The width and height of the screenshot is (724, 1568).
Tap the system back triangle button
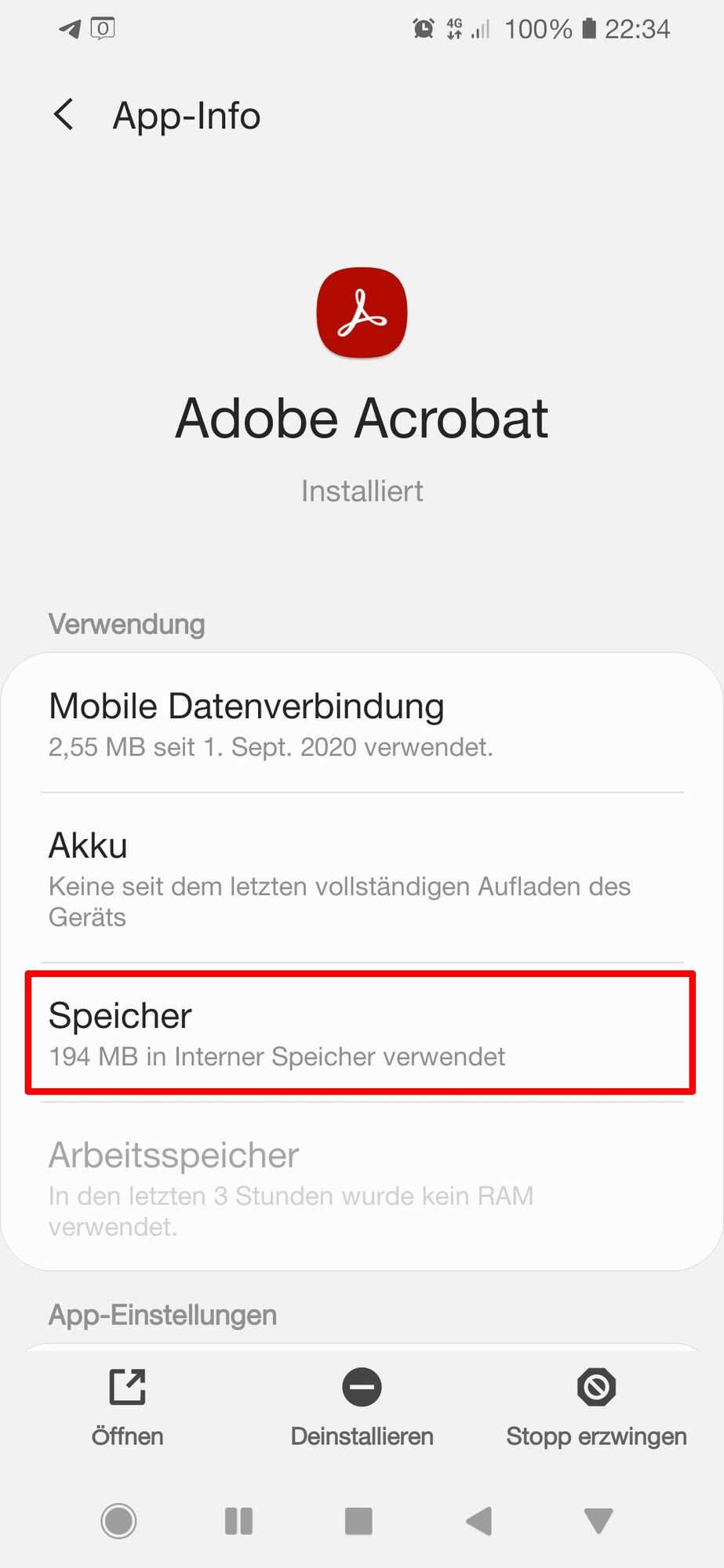[479, 1521]
